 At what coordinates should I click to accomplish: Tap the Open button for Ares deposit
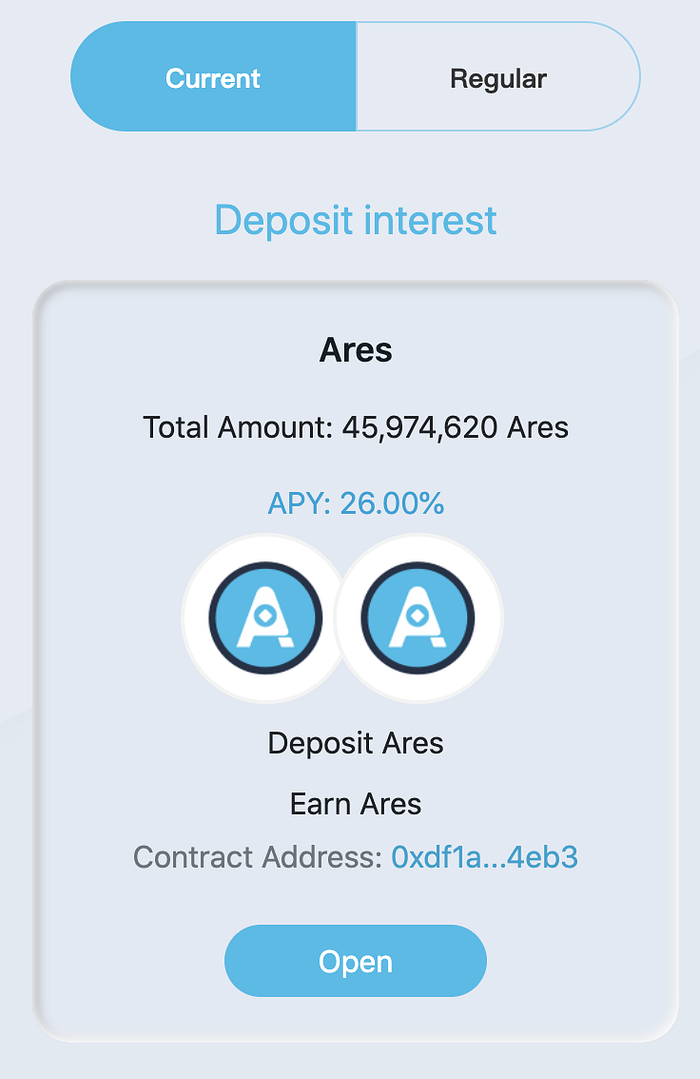click(355, 961)
